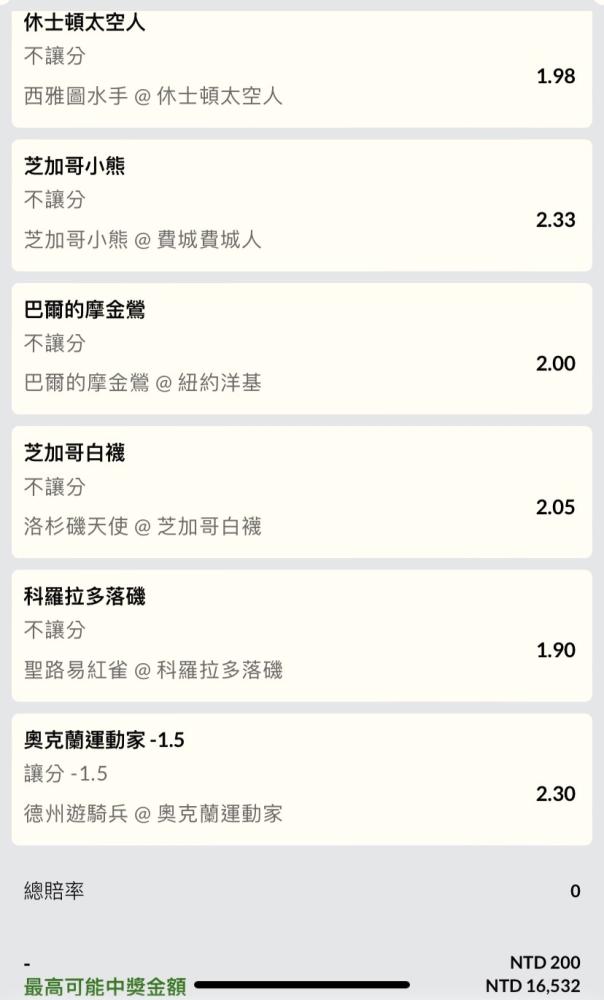604x1000 pixels.
Task: Open the 休士頓太空人 bet selection card
Action: (x=302, y=67)
